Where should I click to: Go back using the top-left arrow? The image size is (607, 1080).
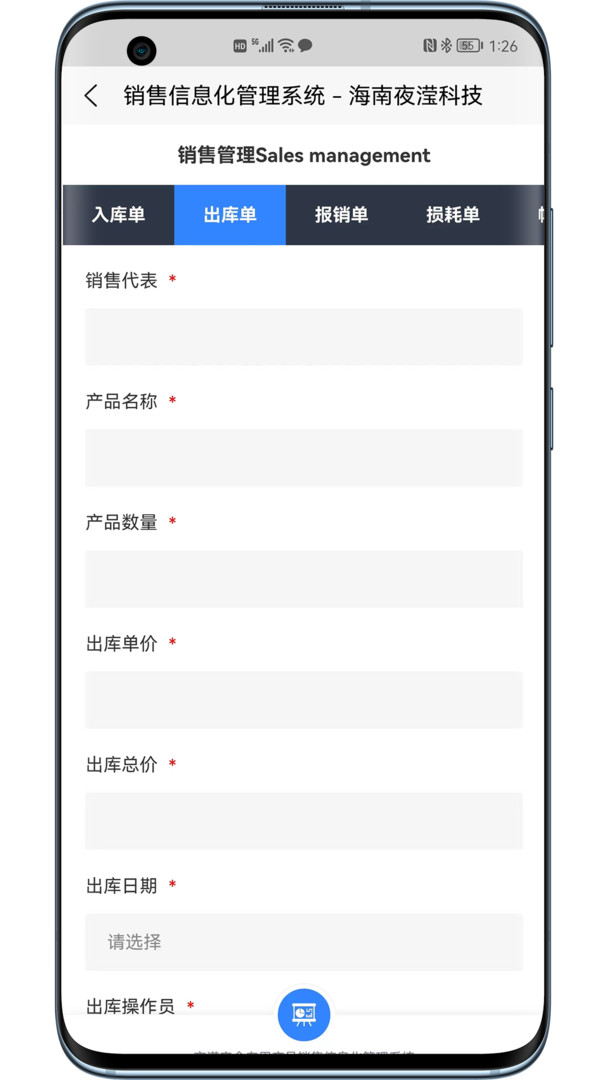91,96
